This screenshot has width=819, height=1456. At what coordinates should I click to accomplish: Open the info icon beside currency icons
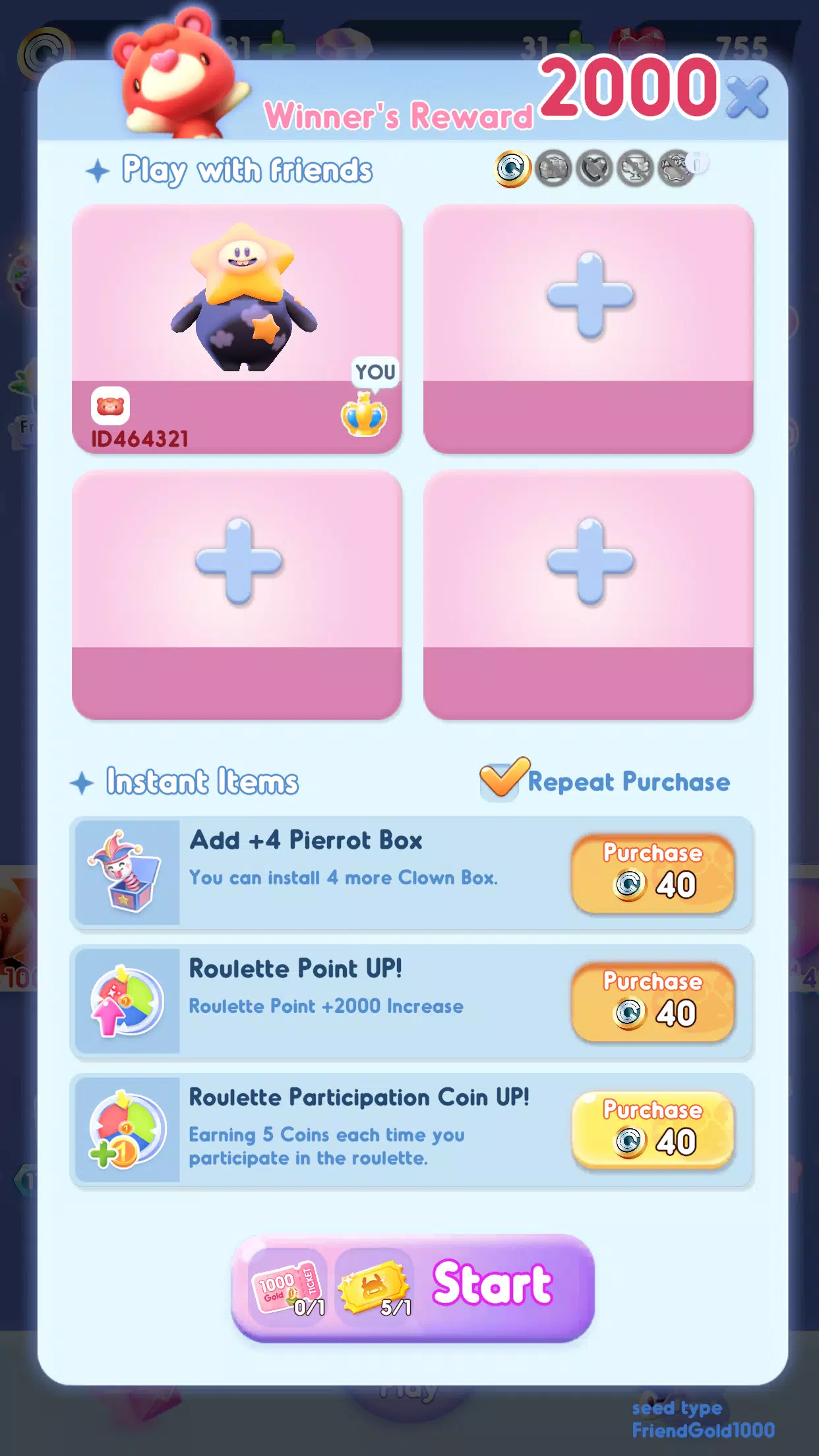point(698,162)
